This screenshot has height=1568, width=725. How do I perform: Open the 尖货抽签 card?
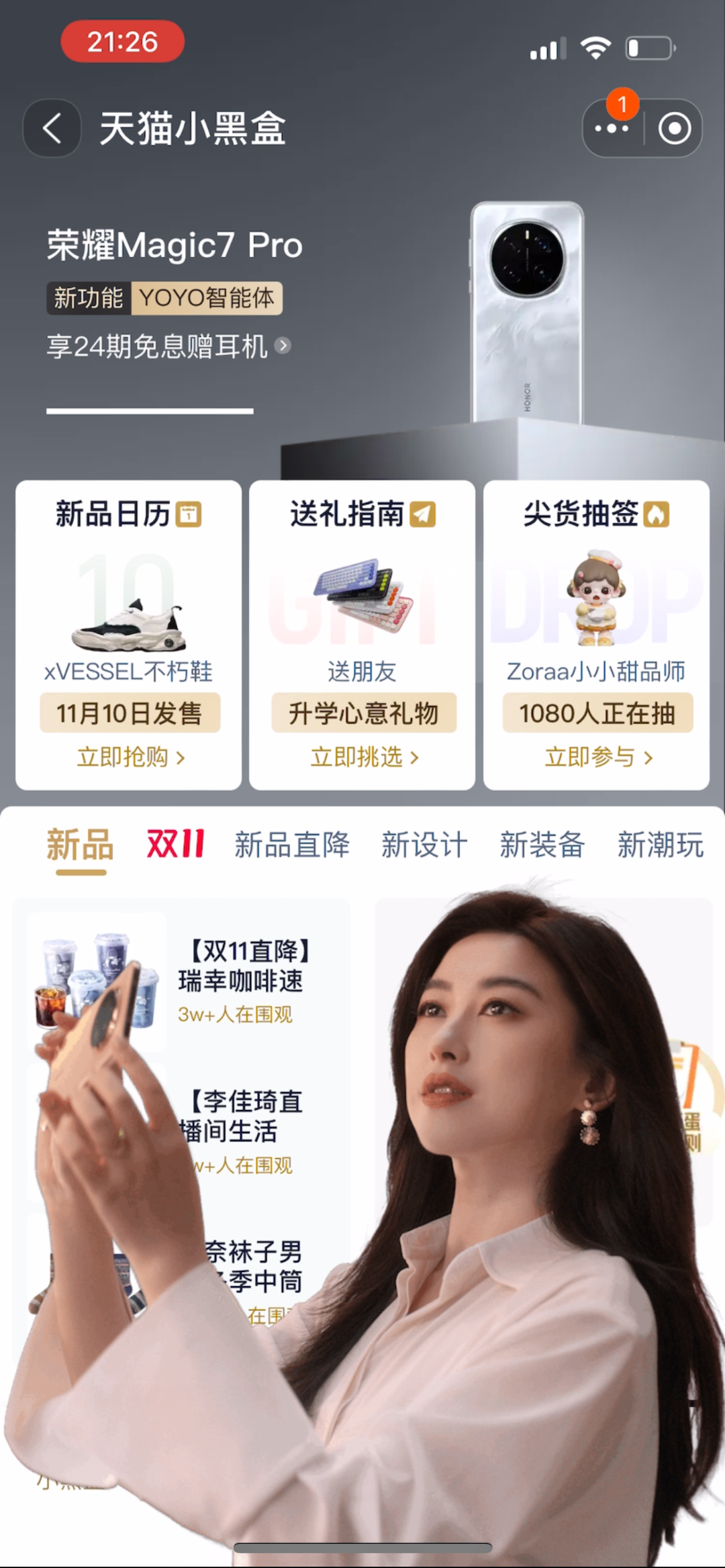point(596,515)
